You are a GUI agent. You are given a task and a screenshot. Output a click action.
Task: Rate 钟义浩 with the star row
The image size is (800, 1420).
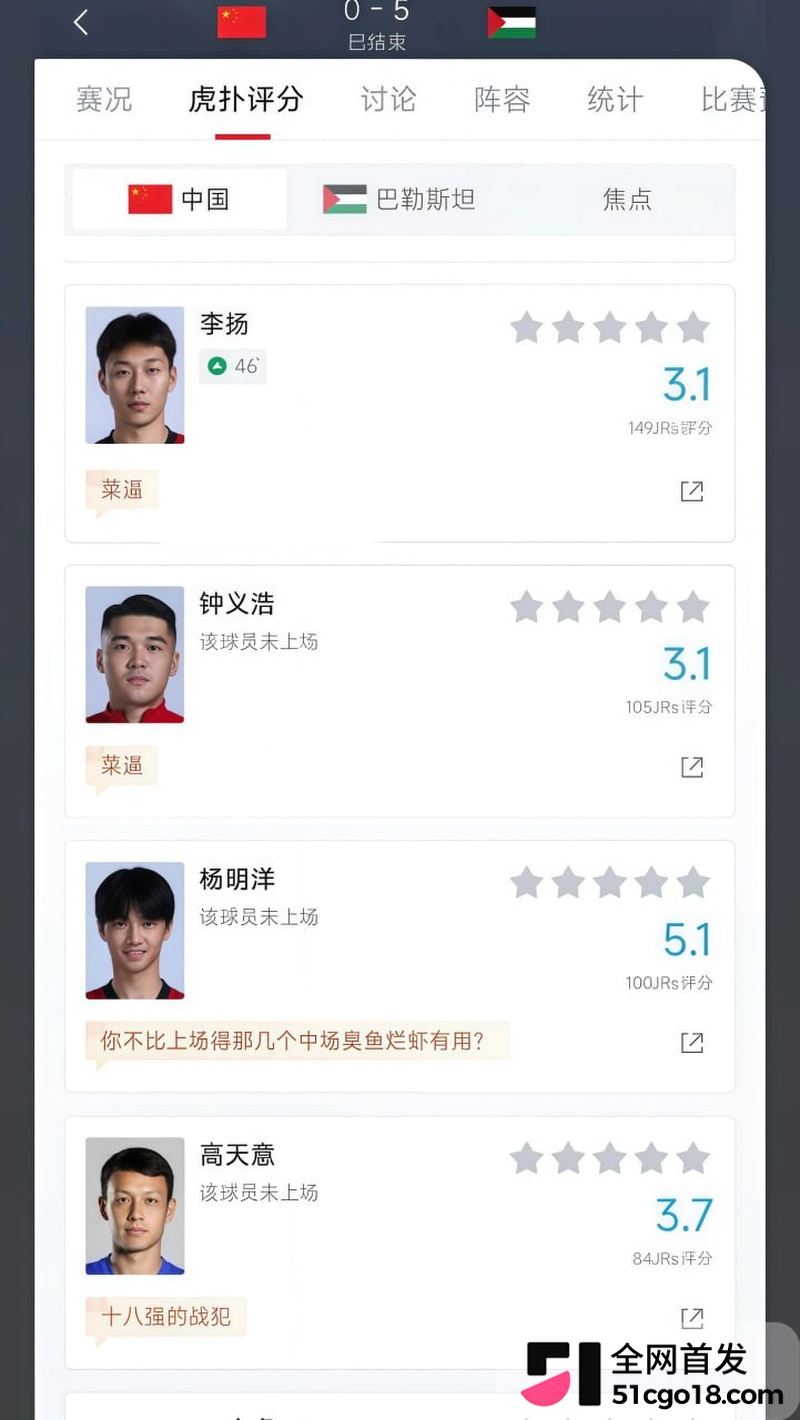[610, 606]
